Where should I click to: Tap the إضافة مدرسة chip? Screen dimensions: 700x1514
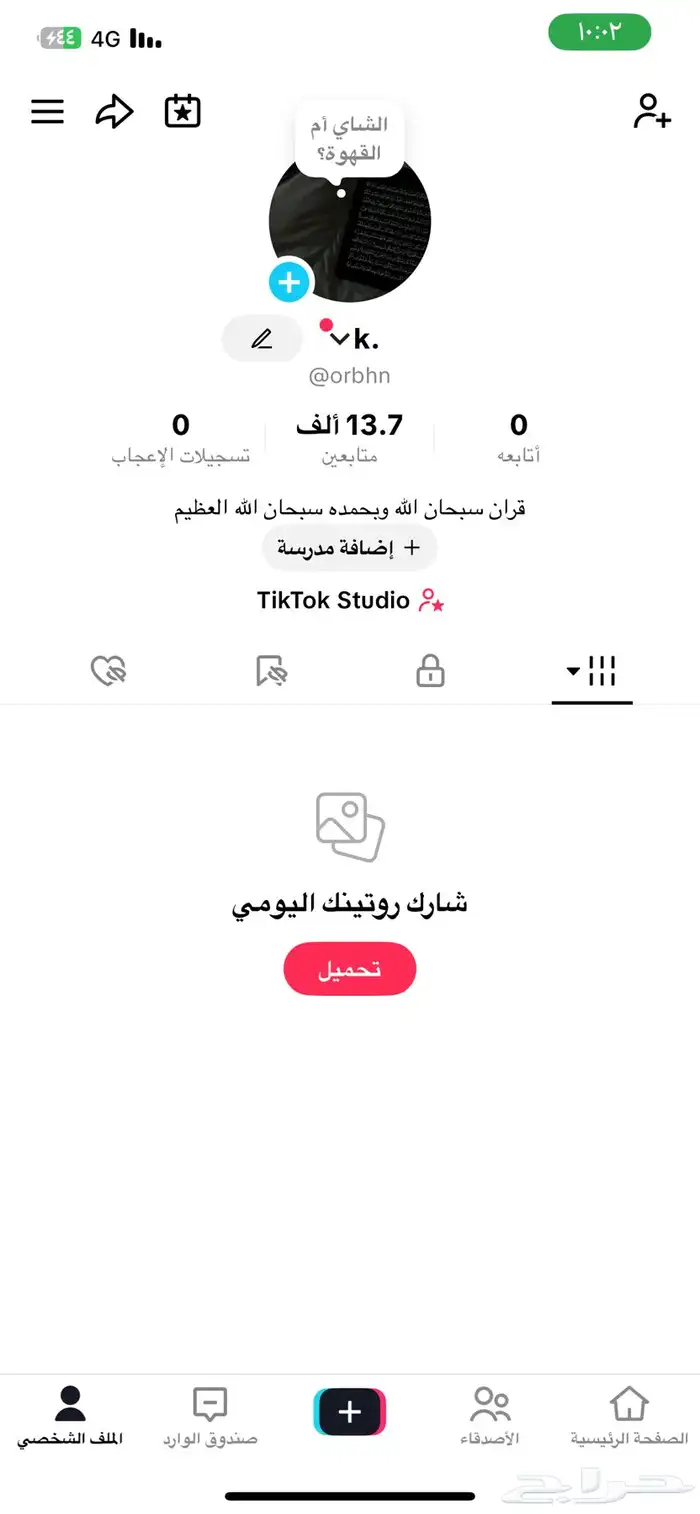pos(349,548)
